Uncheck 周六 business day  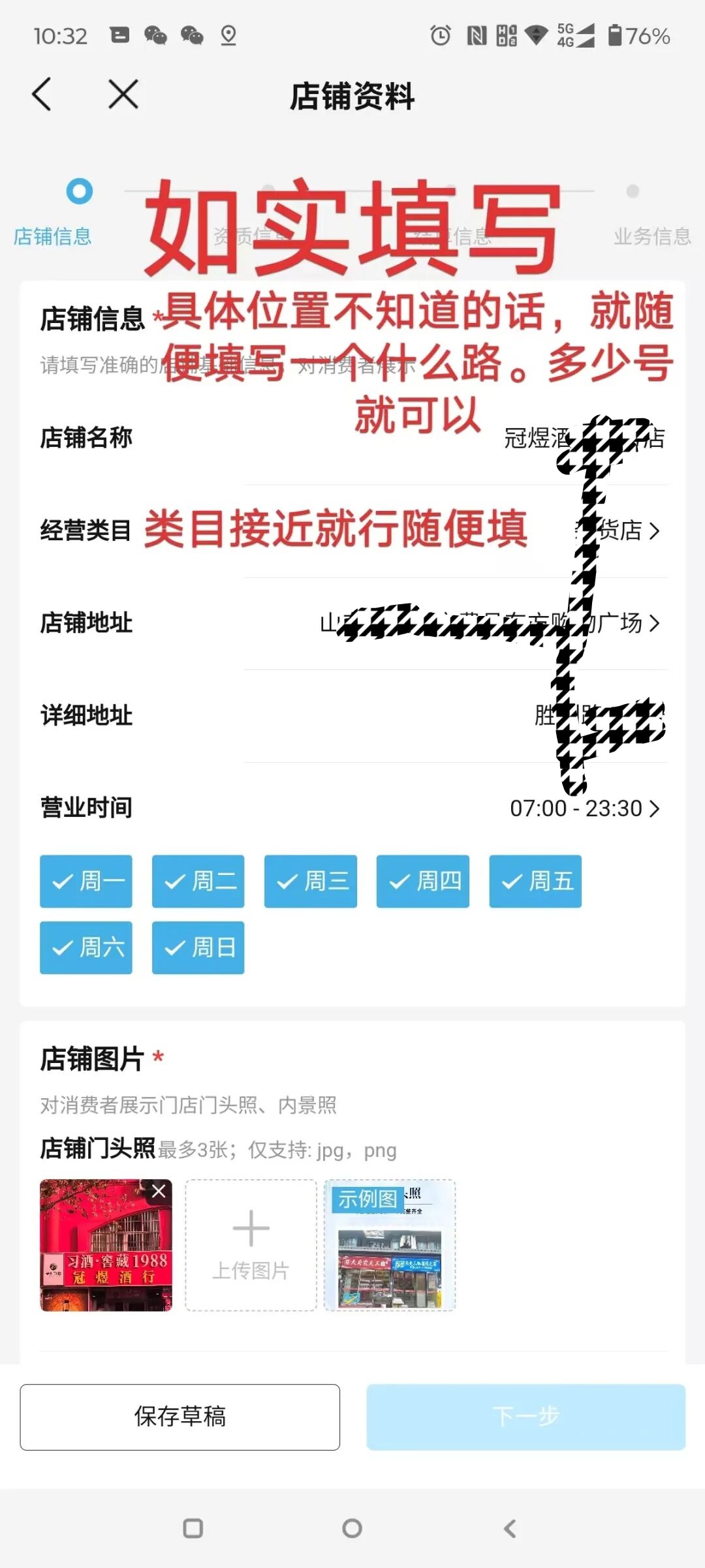click(86, 947)
